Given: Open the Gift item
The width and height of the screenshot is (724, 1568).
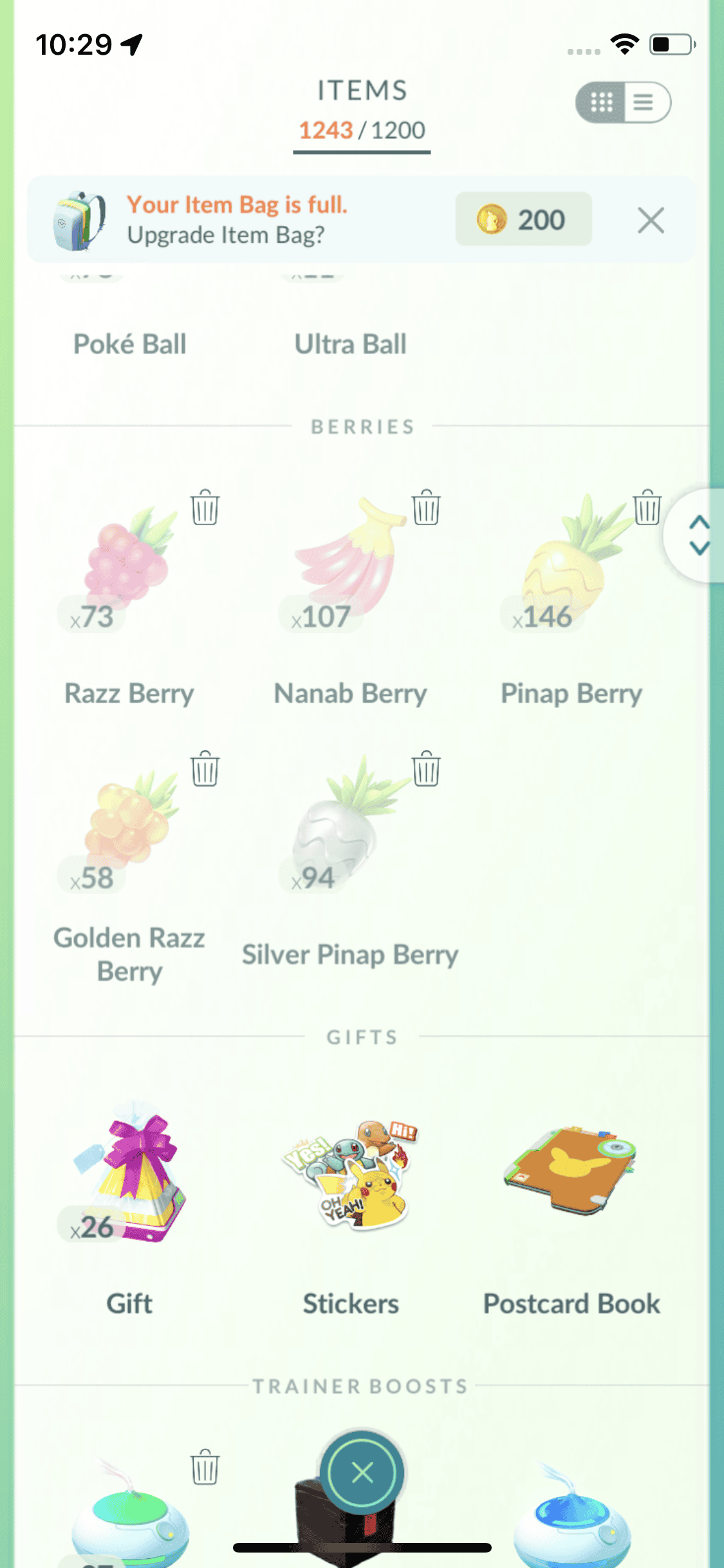Looking at the screenshot, I should pos(130,1178).
